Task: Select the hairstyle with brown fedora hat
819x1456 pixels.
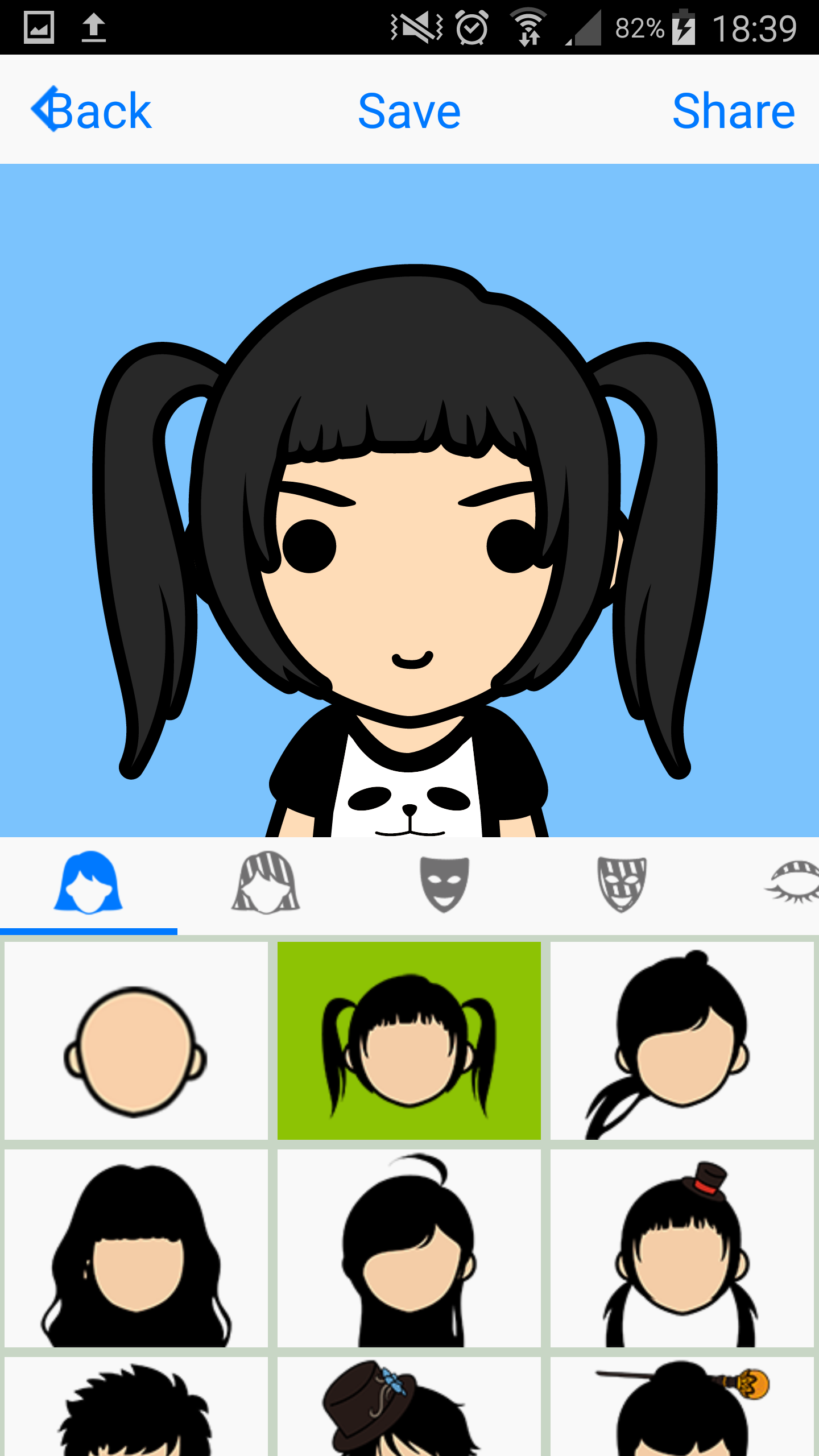Action: click(409, 1408)
